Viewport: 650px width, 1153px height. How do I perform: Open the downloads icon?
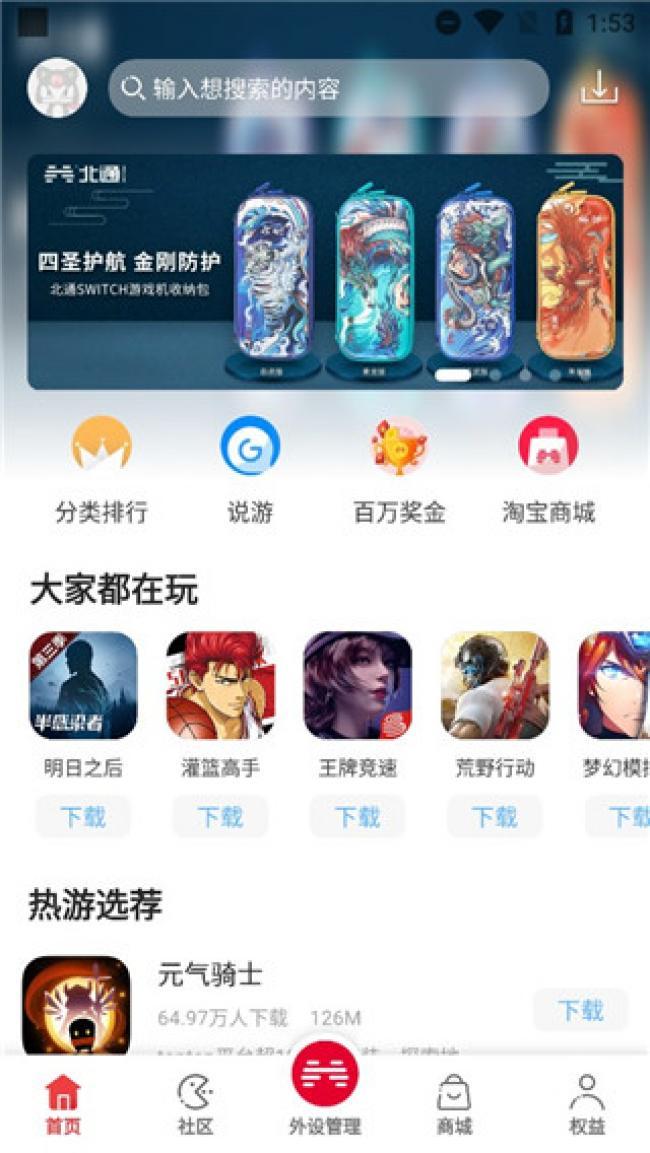(x=599, y=88)
